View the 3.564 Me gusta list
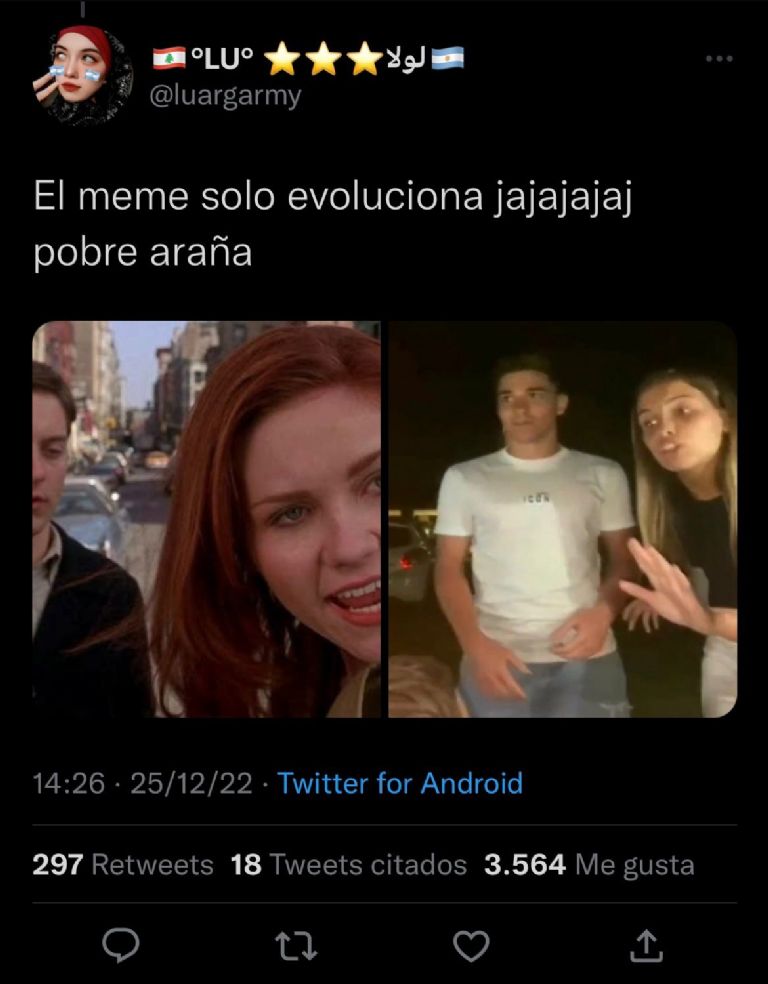 click(589, 864)
